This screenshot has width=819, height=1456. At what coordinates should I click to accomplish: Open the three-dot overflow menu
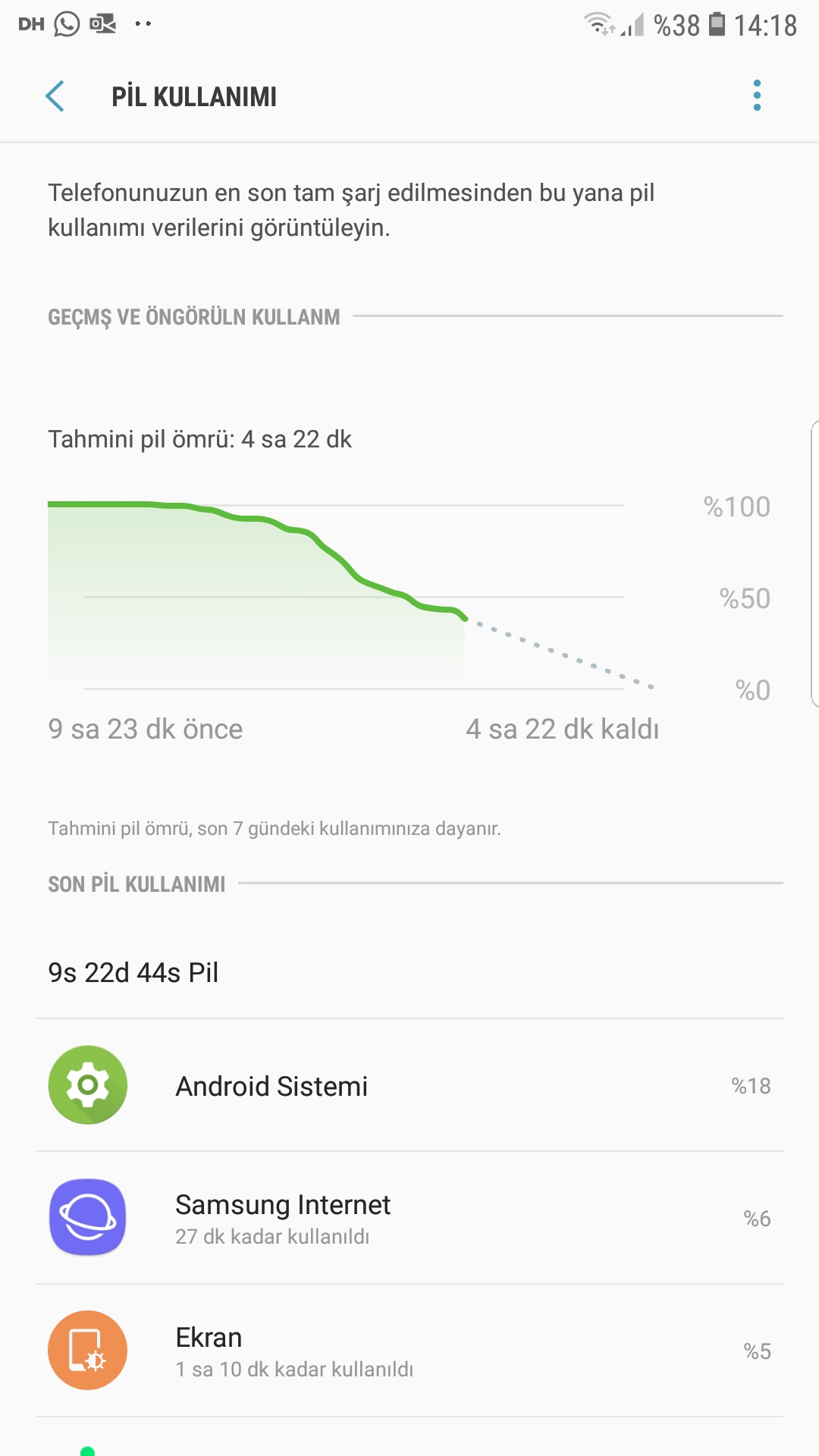[x=756, y=96]
